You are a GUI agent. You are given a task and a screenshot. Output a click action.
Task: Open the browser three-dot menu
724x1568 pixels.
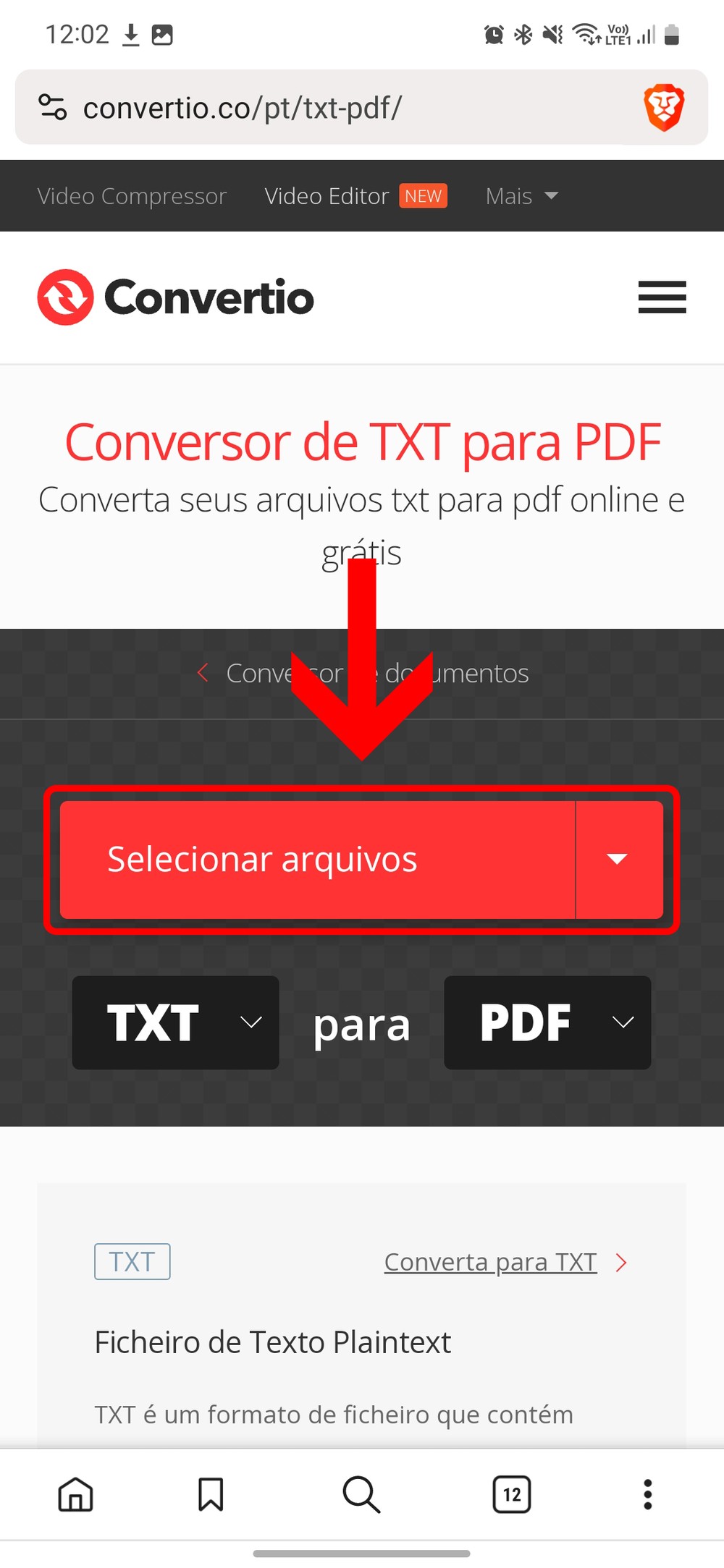click(x=647, y=1494)
